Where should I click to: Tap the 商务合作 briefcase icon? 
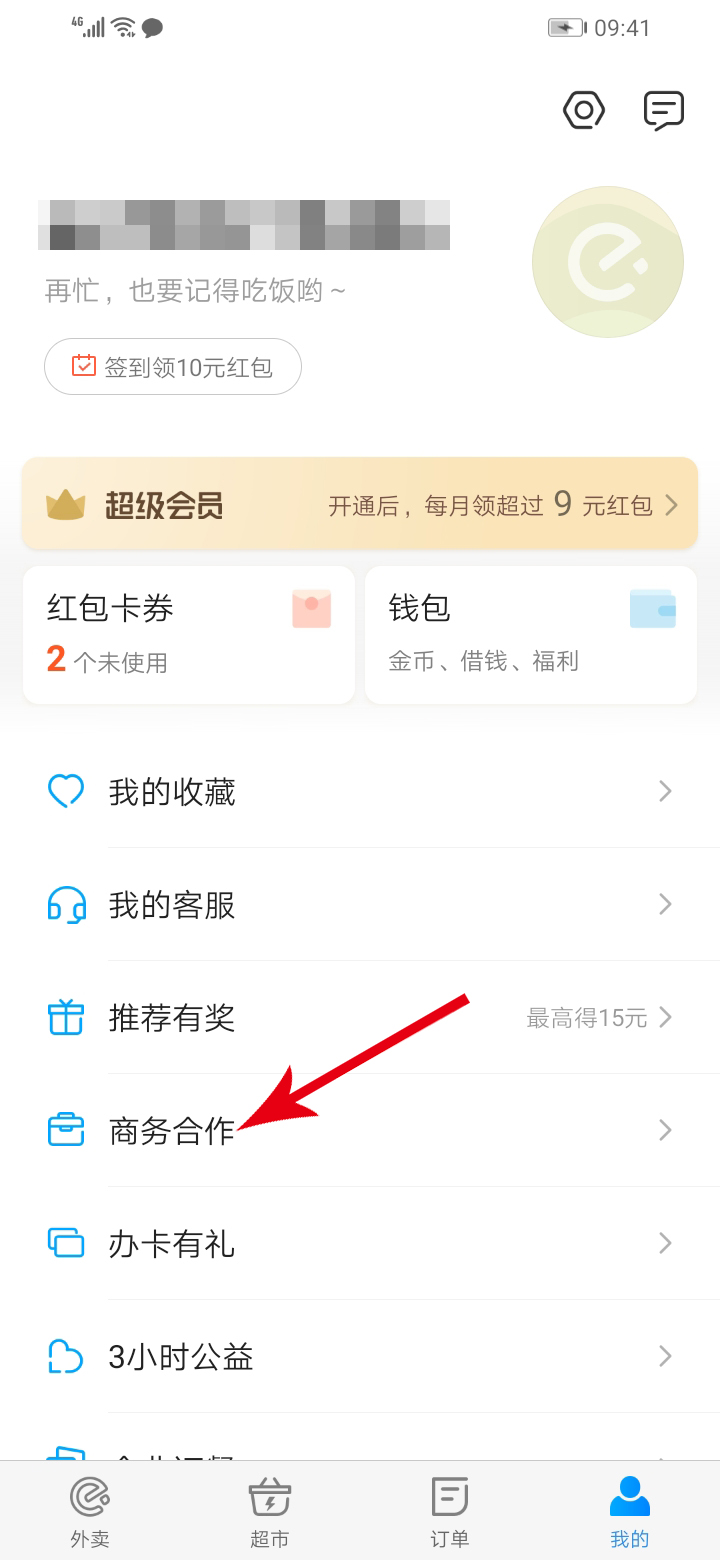click(65, 1130)
